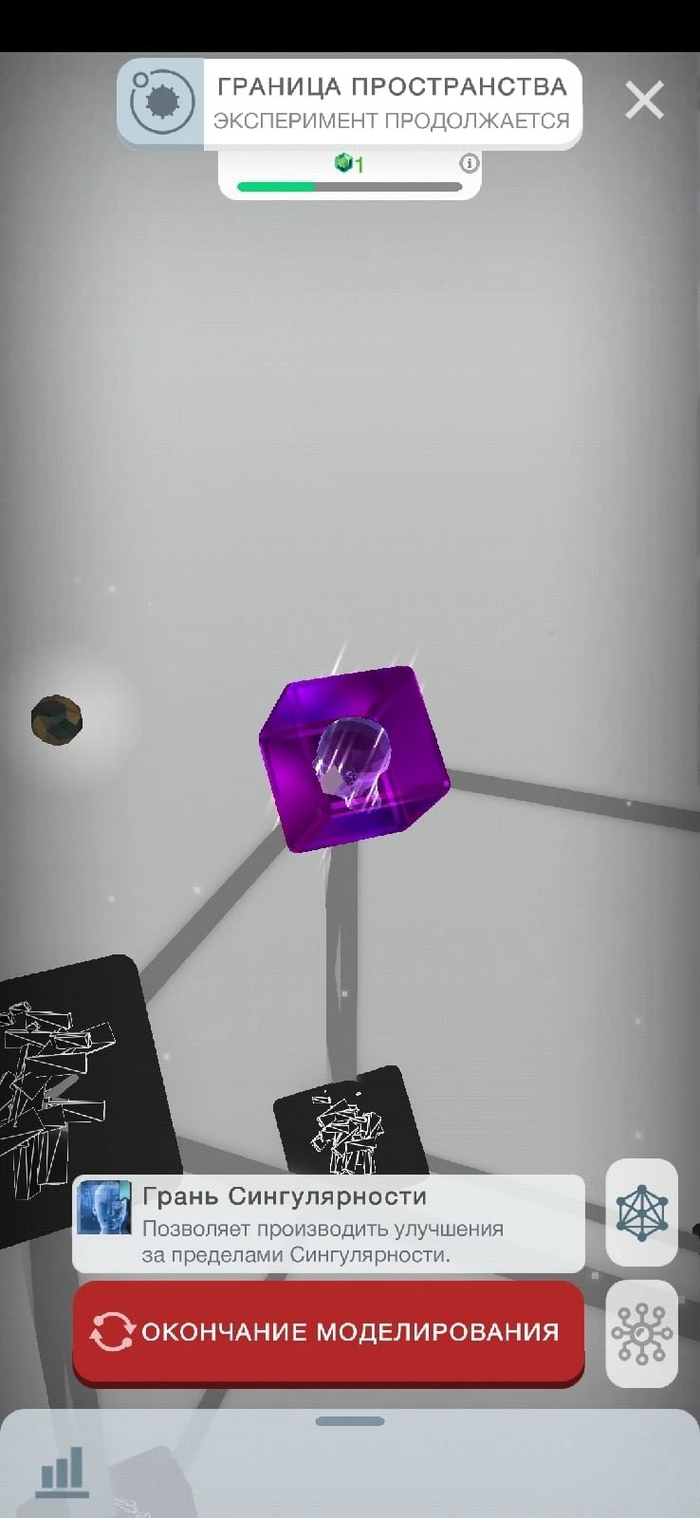
Task: Open the polyhedron network icon
Action: click(641, 1212)
